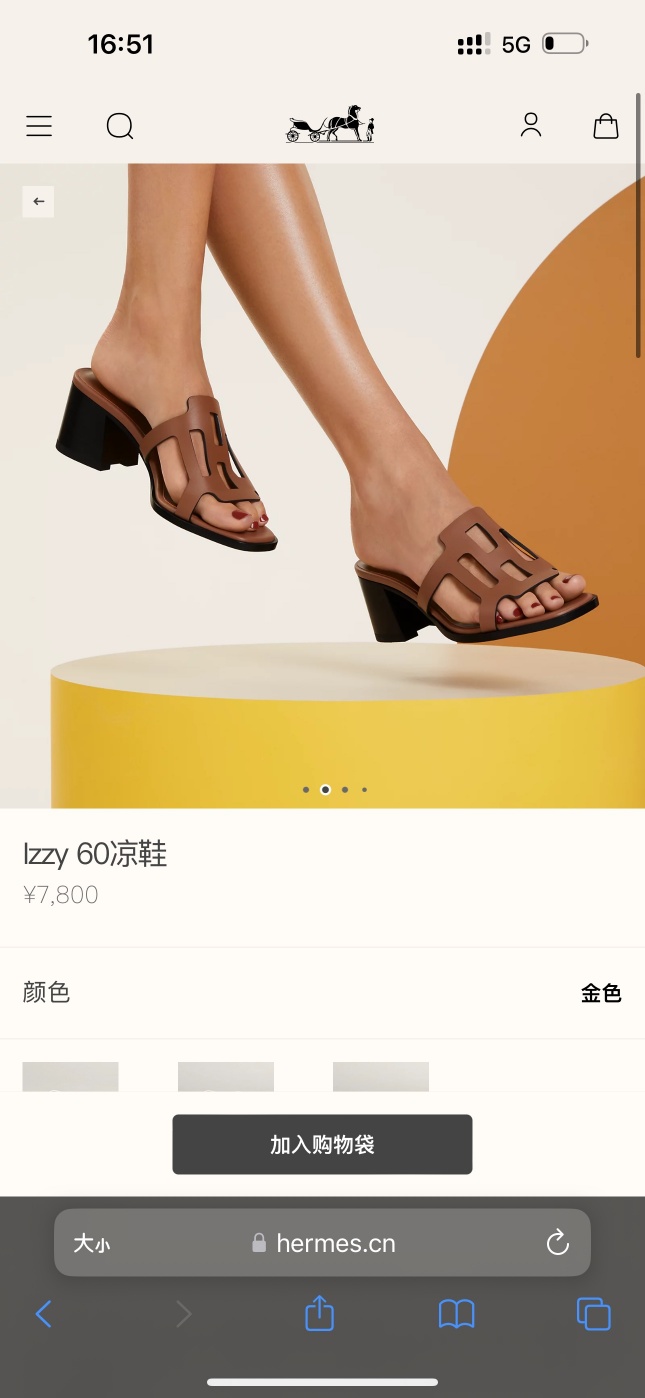Viewport: 645px width, 1398px height.
Task: Open the hamburger menu
Action: point(39,126)
